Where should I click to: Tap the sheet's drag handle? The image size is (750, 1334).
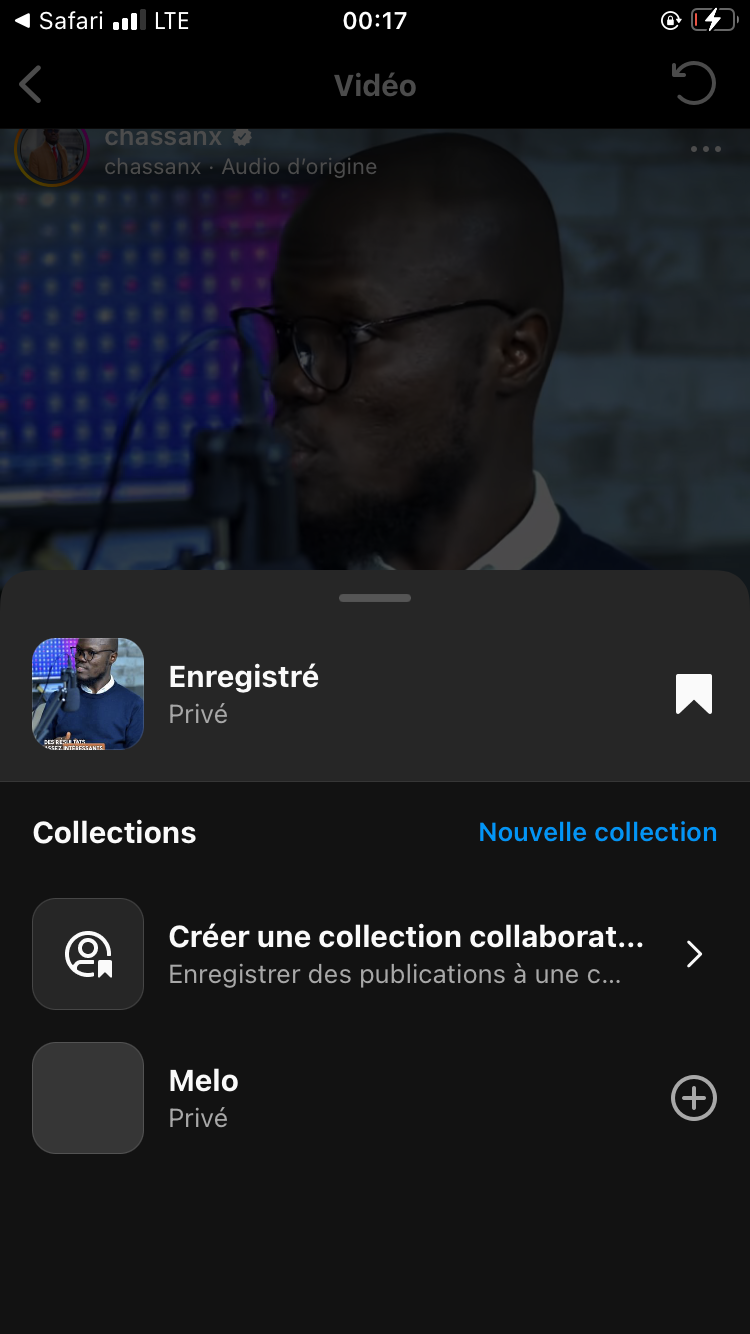(375, 598)
